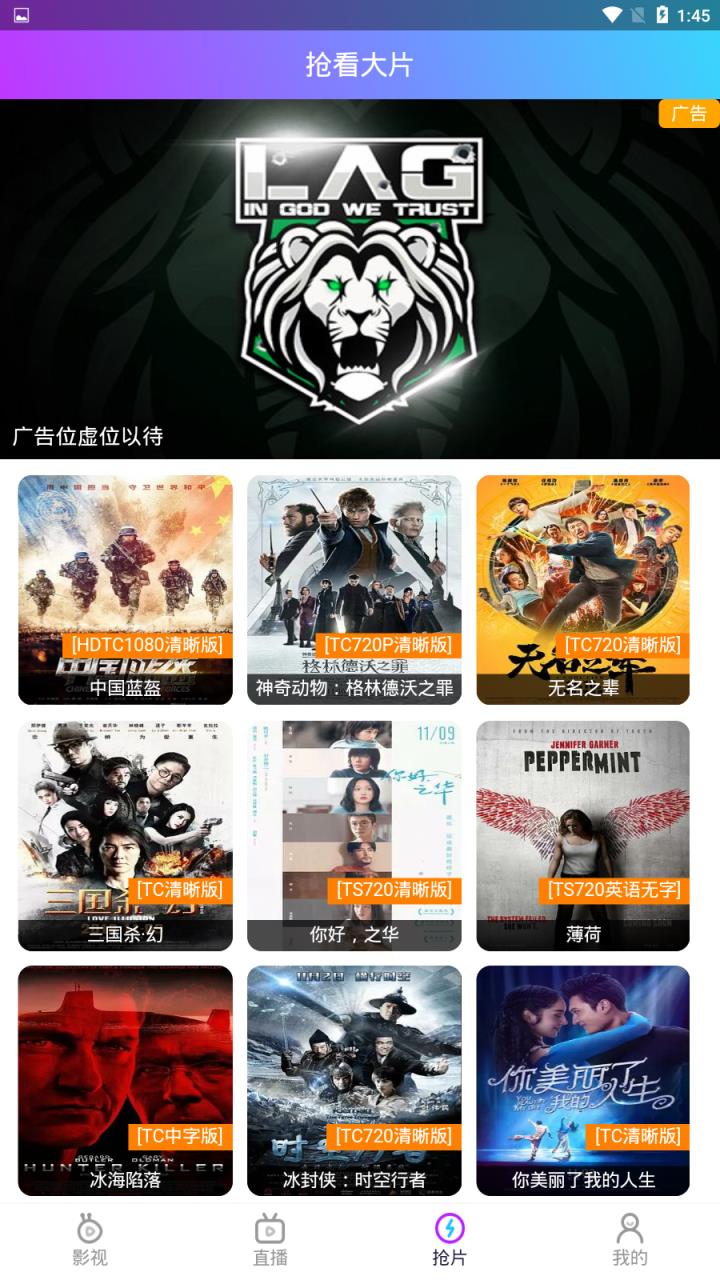Open the LAG ad banner
720x1280 pixels.
point(360,279)
